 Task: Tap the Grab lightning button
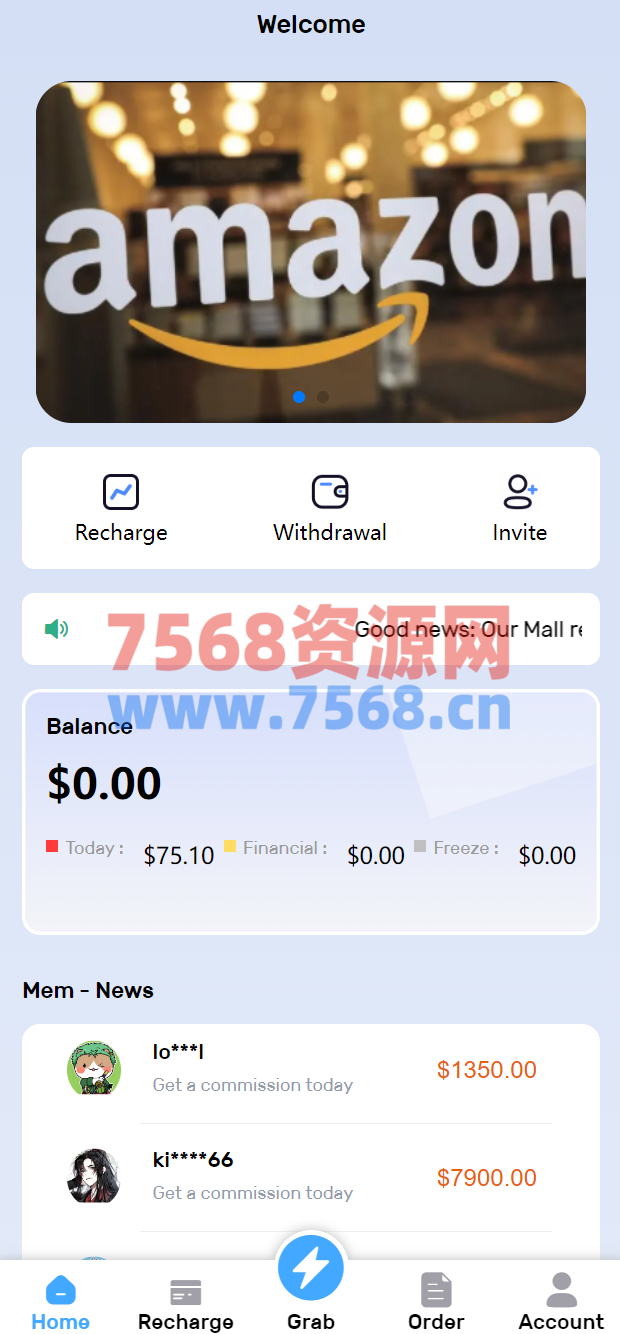[x=310, y=1270]
